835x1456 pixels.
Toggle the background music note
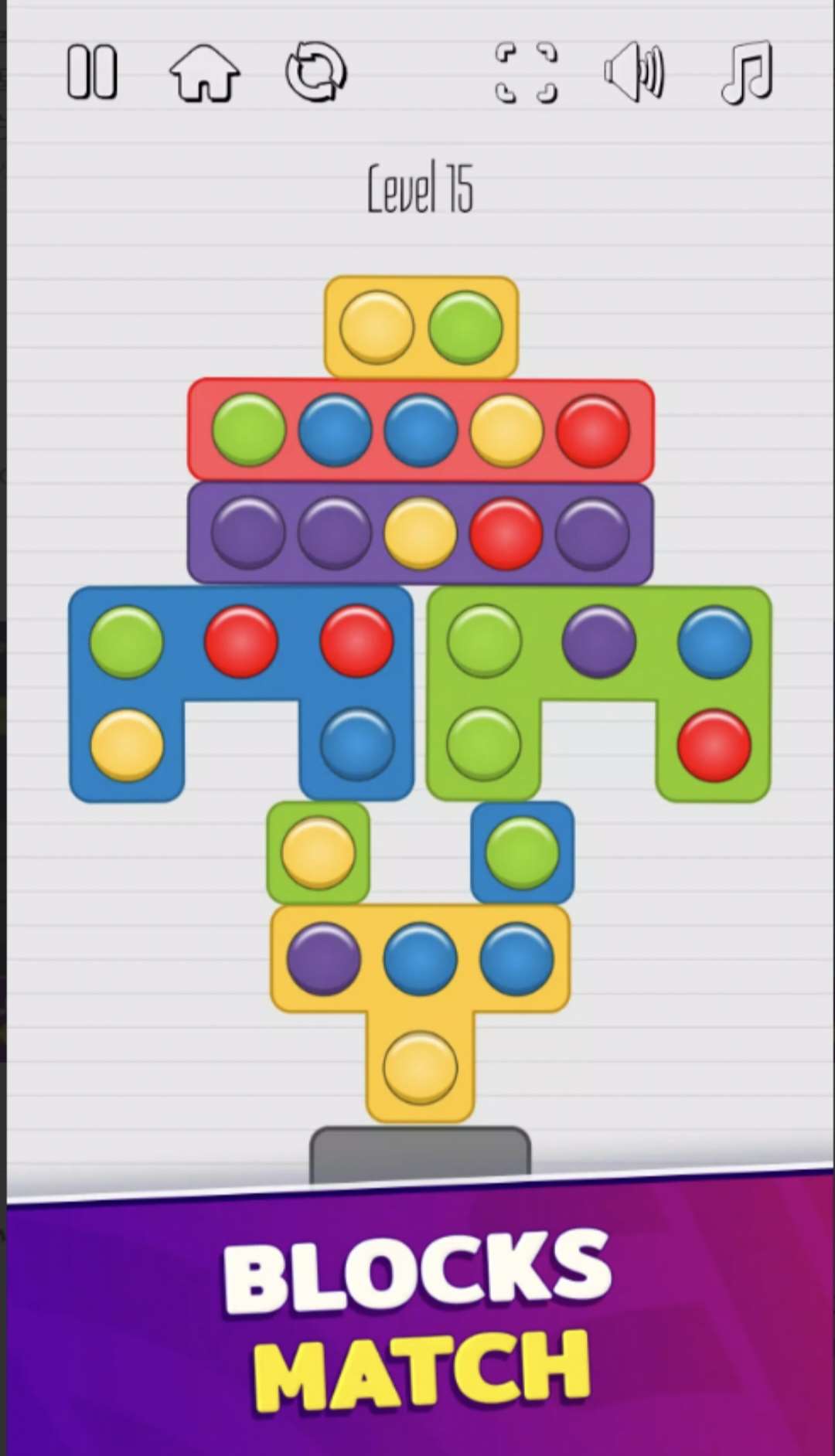point(747,72)
